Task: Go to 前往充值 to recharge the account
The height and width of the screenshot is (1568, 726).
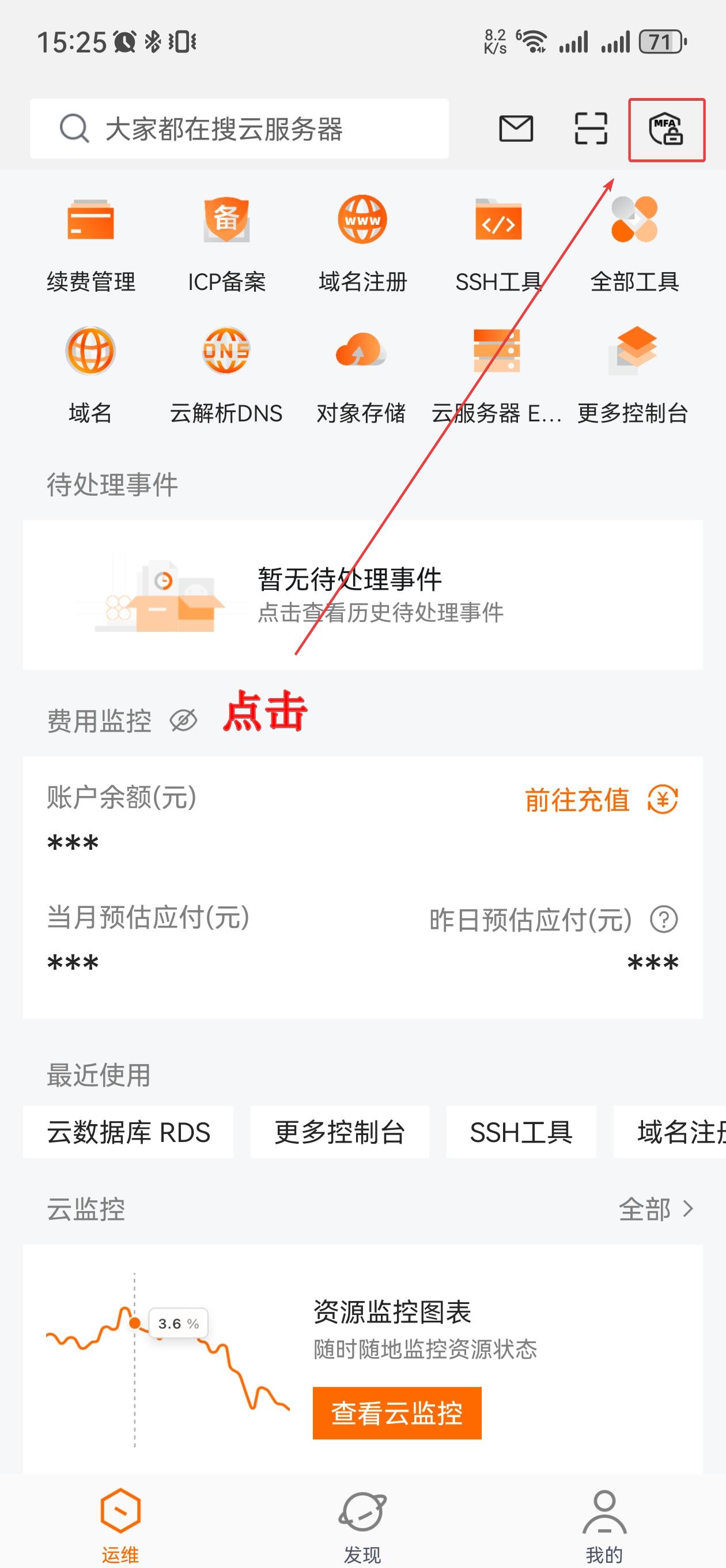Action: pyautogui.click(x=600, y=799)
